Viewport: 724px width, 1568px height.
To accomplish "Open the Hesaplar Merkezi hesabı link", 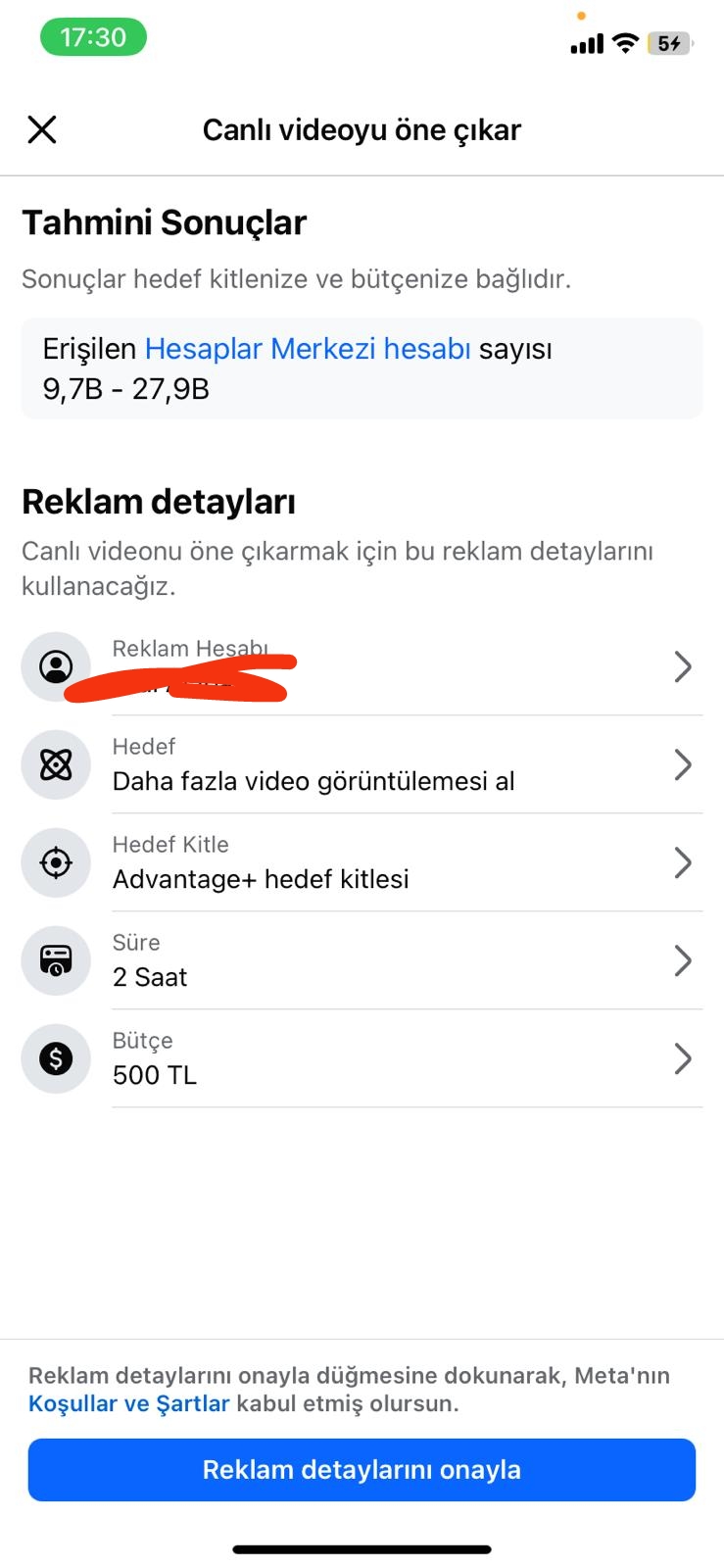I will pos(308,349).
